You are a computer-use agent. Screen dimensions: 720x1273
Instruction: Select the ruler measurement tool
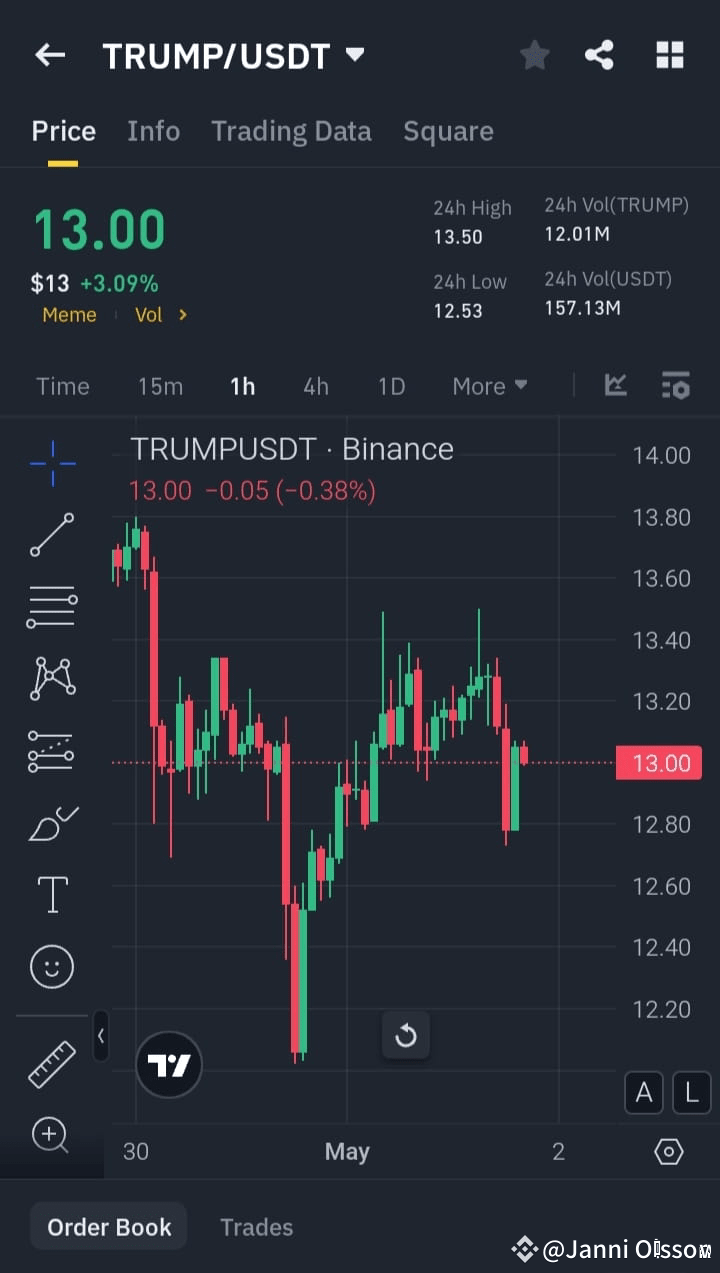(x=52, y=1063)
